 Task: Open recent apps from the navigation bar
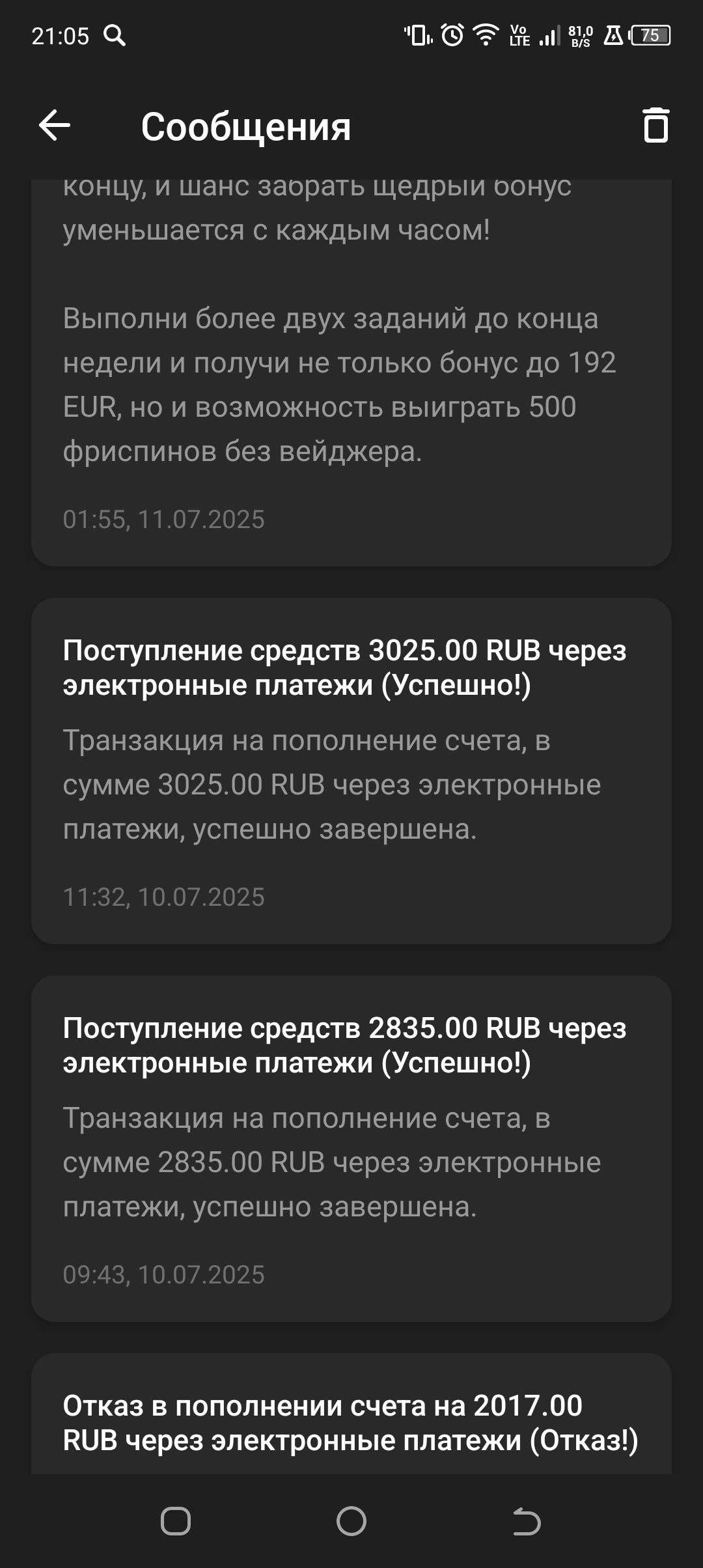(176, 1522)
